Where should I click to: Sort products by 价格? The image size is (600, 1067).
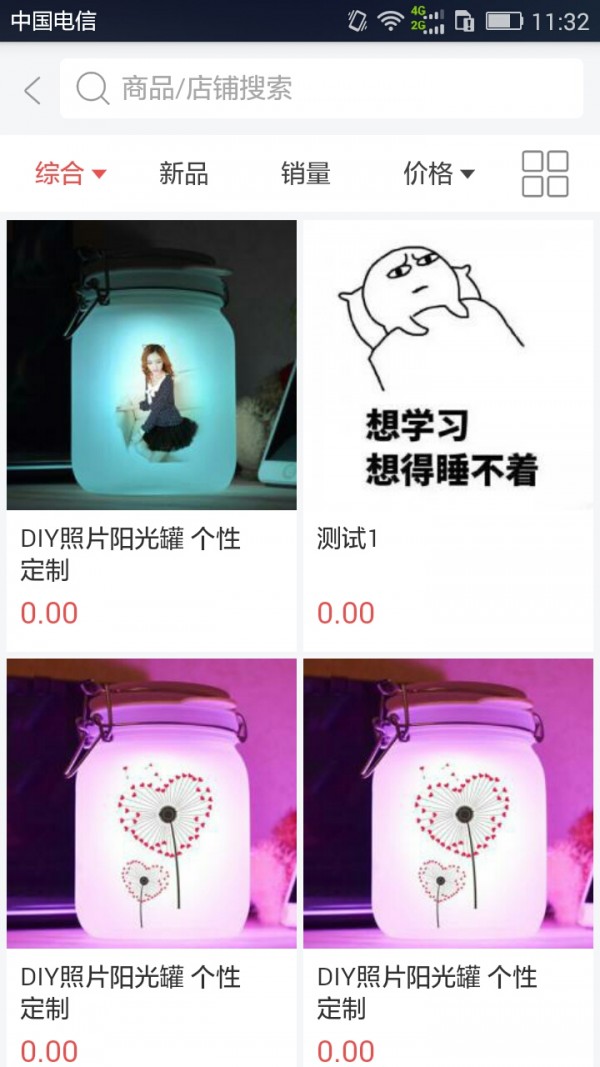tap(438, 174)
